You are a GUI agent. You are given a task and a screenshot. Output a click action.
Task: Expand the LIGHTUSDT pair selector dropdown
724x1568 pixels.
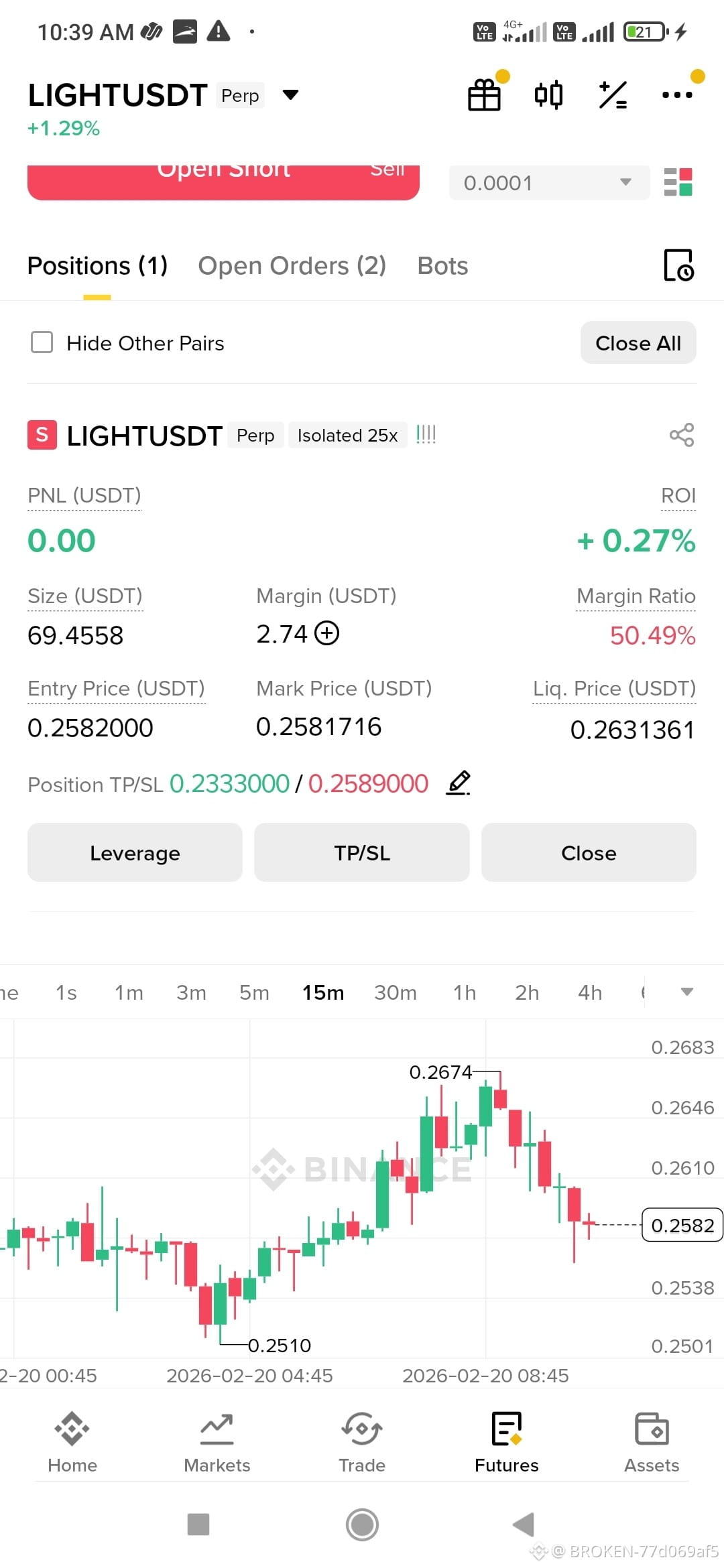click(x=290, y=94)
